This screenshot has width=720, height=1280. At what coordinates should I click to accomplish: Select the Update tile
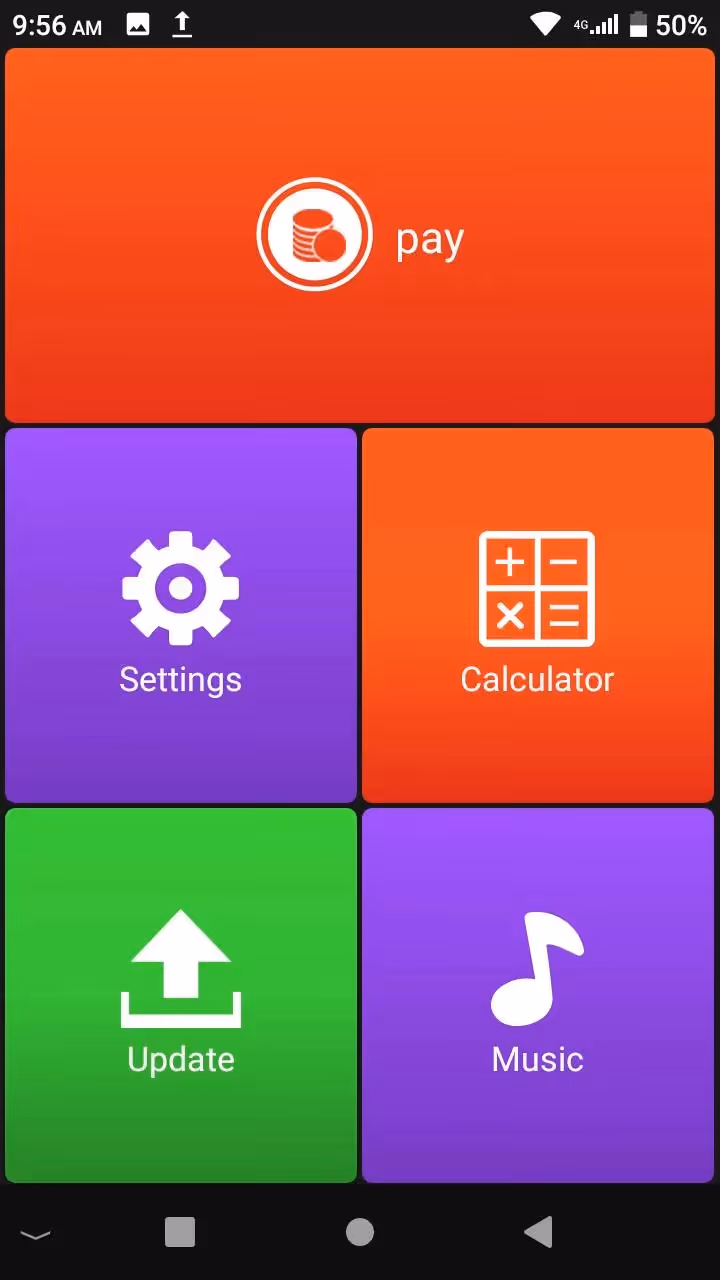[181, 995]
